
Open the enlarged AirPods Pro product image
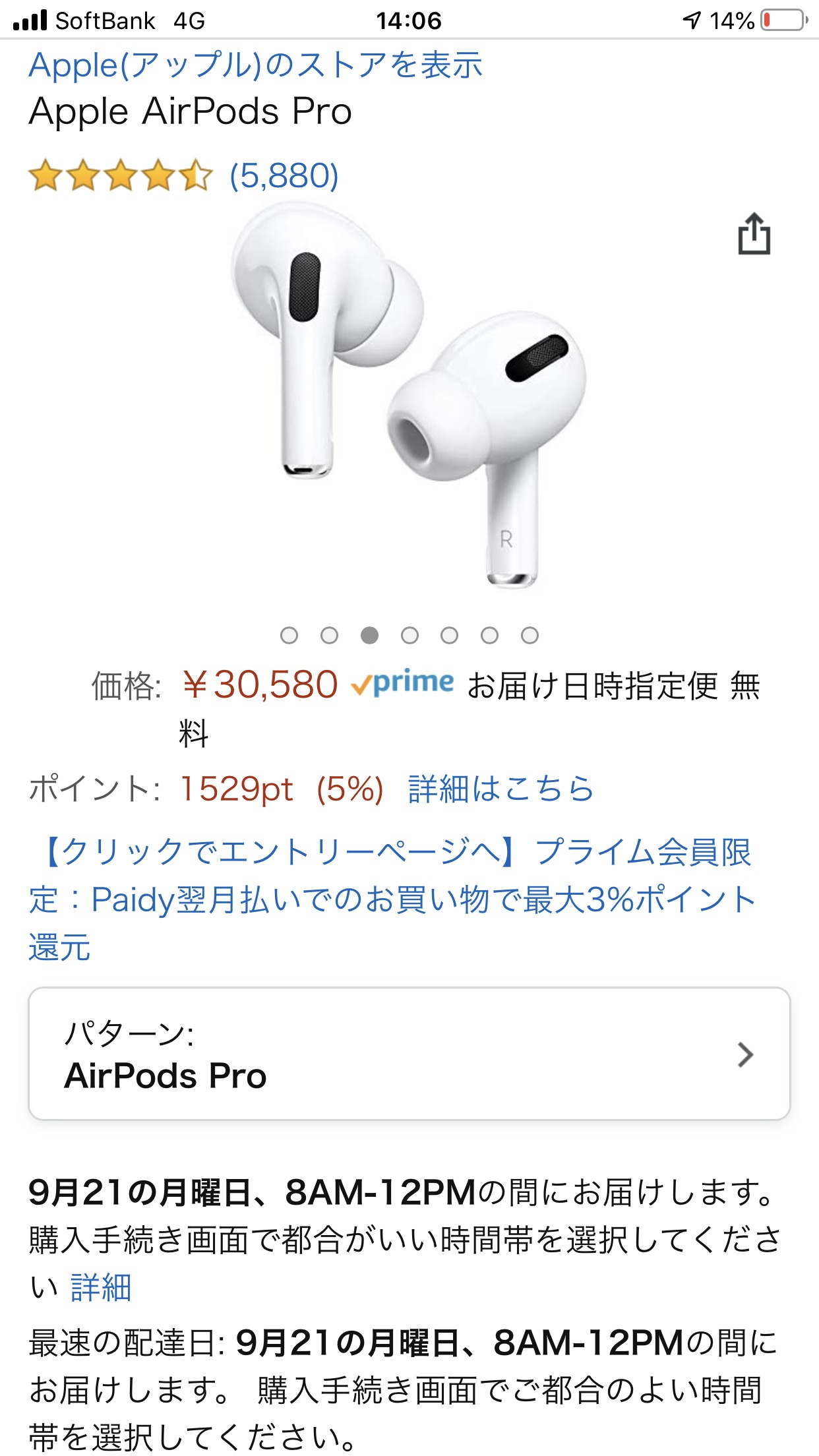409,396
